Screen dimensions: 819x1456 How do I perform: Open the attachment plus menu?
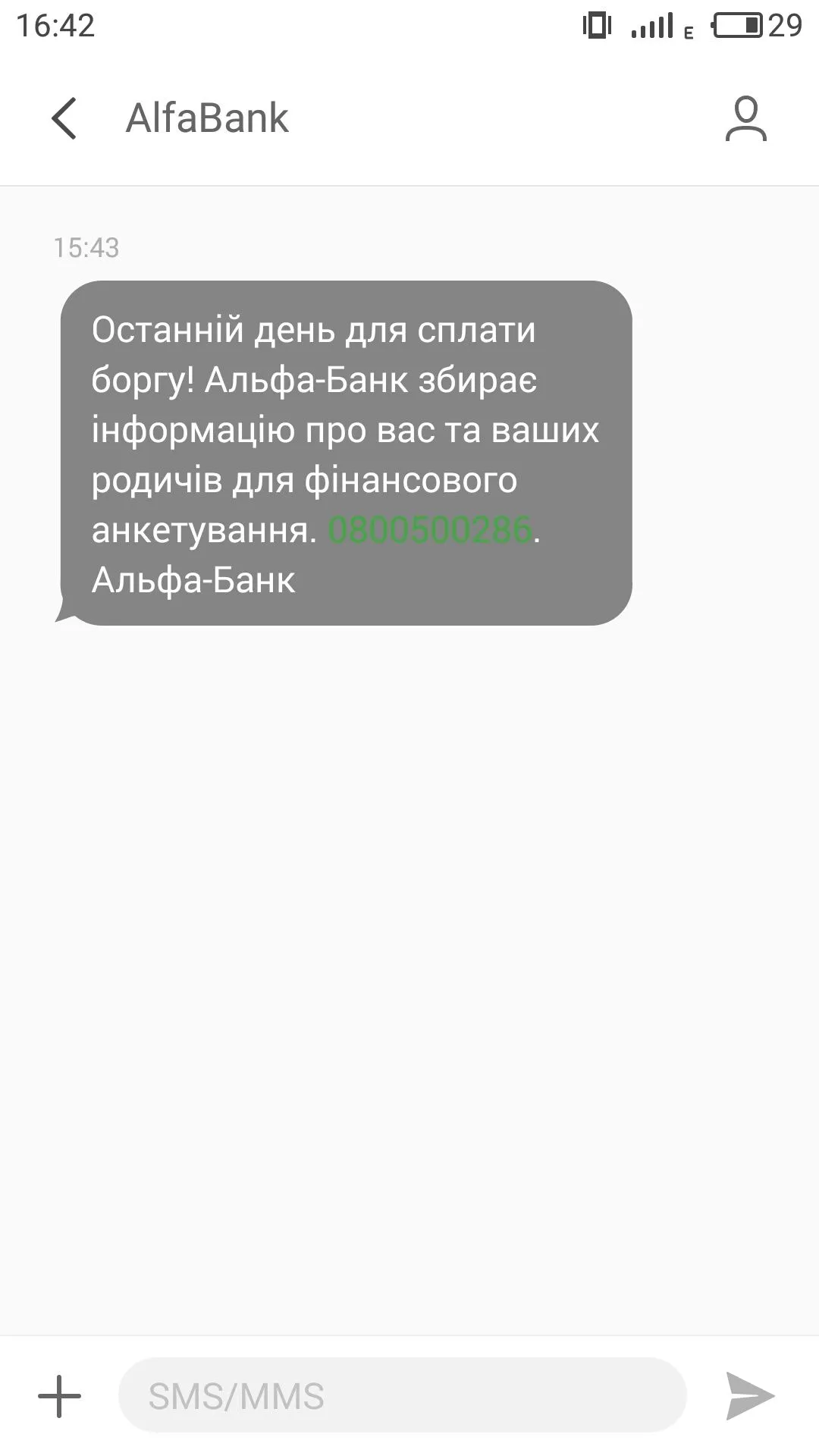point(59,1396)
